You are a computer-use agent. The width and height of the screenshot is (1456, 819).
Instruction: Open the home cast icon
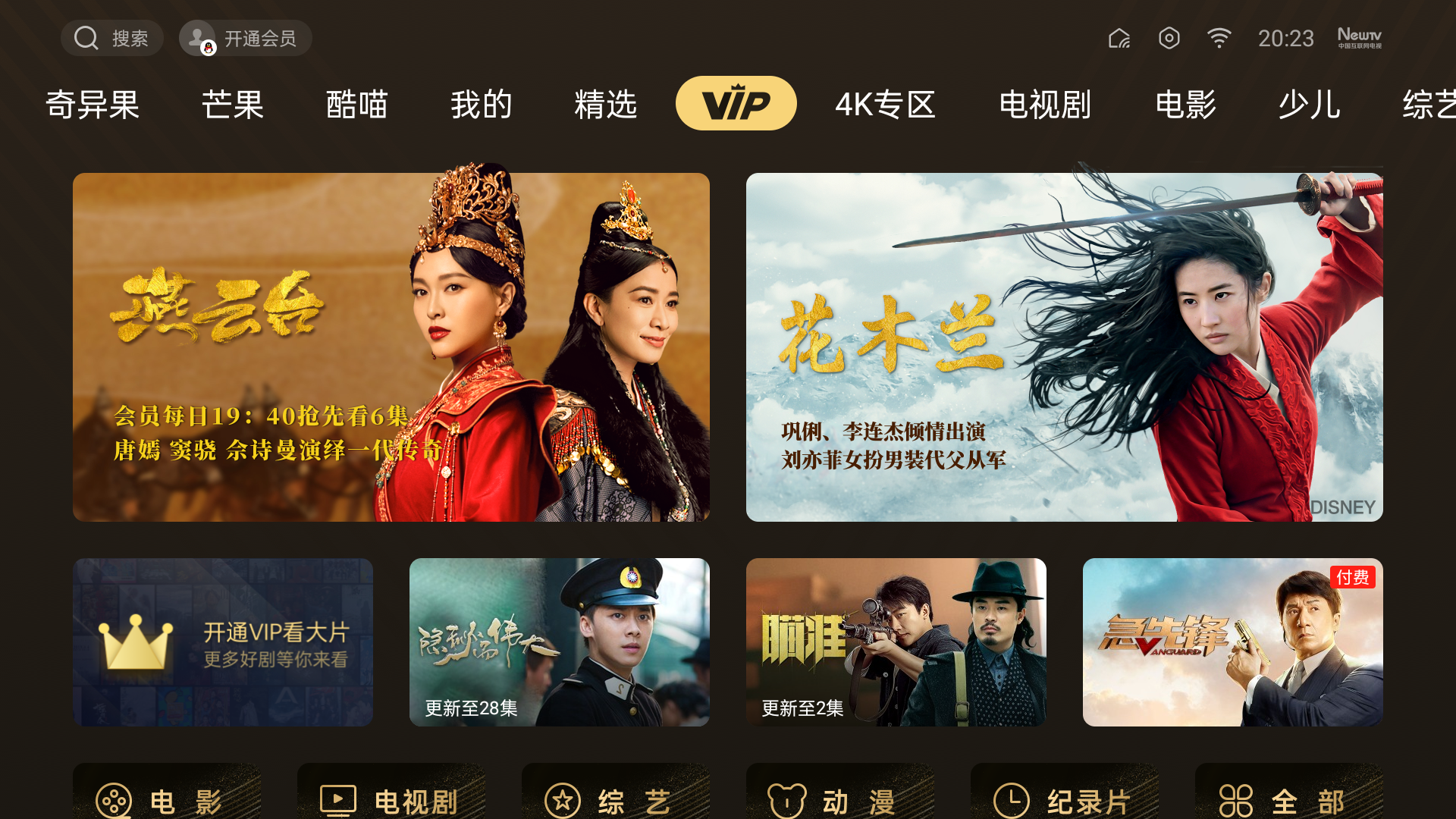(x=1119, y=38)
